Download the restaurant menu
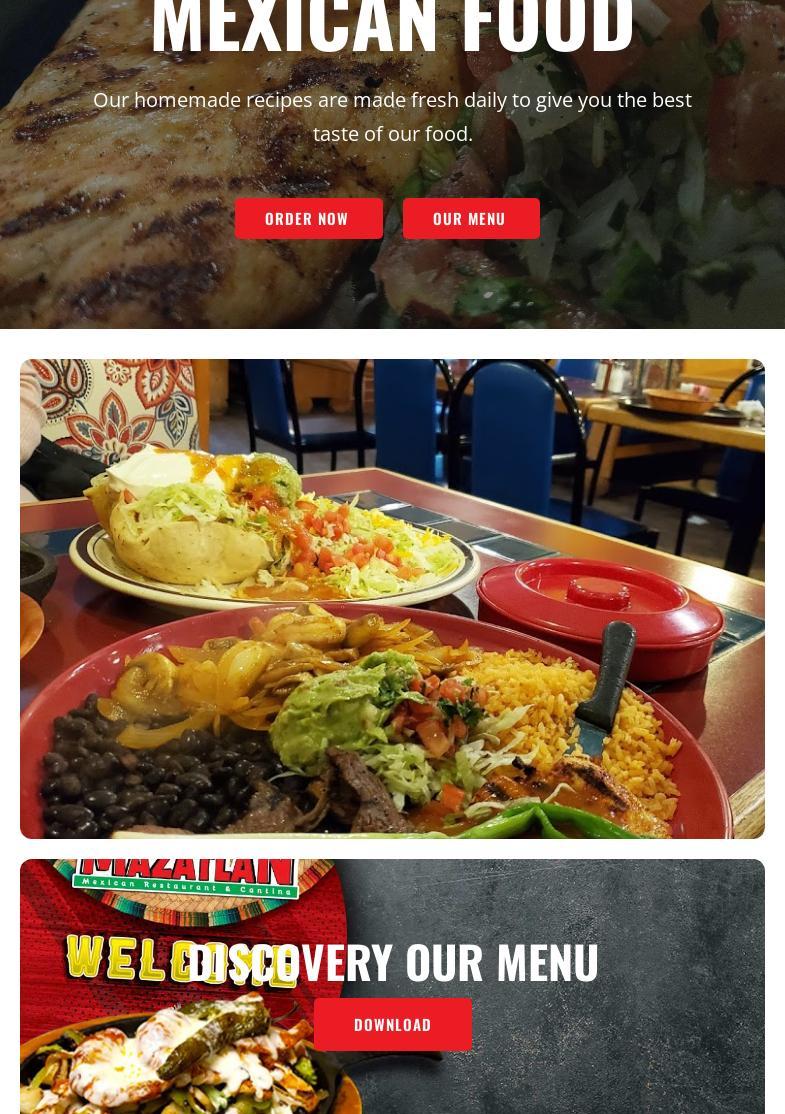785x1114 pixels. coord(392,1024)
